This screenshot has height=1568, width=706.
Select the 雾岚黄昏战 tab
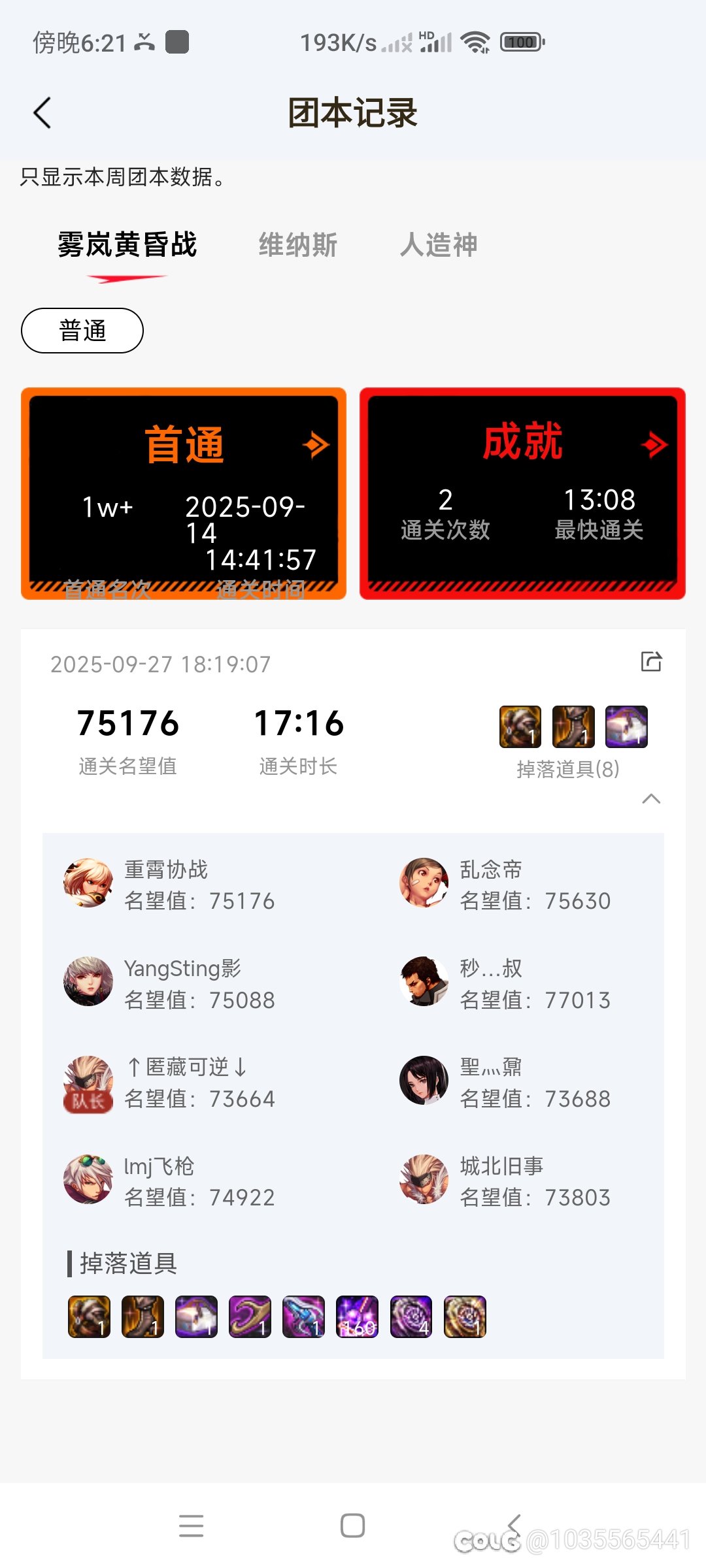point(127,245)
